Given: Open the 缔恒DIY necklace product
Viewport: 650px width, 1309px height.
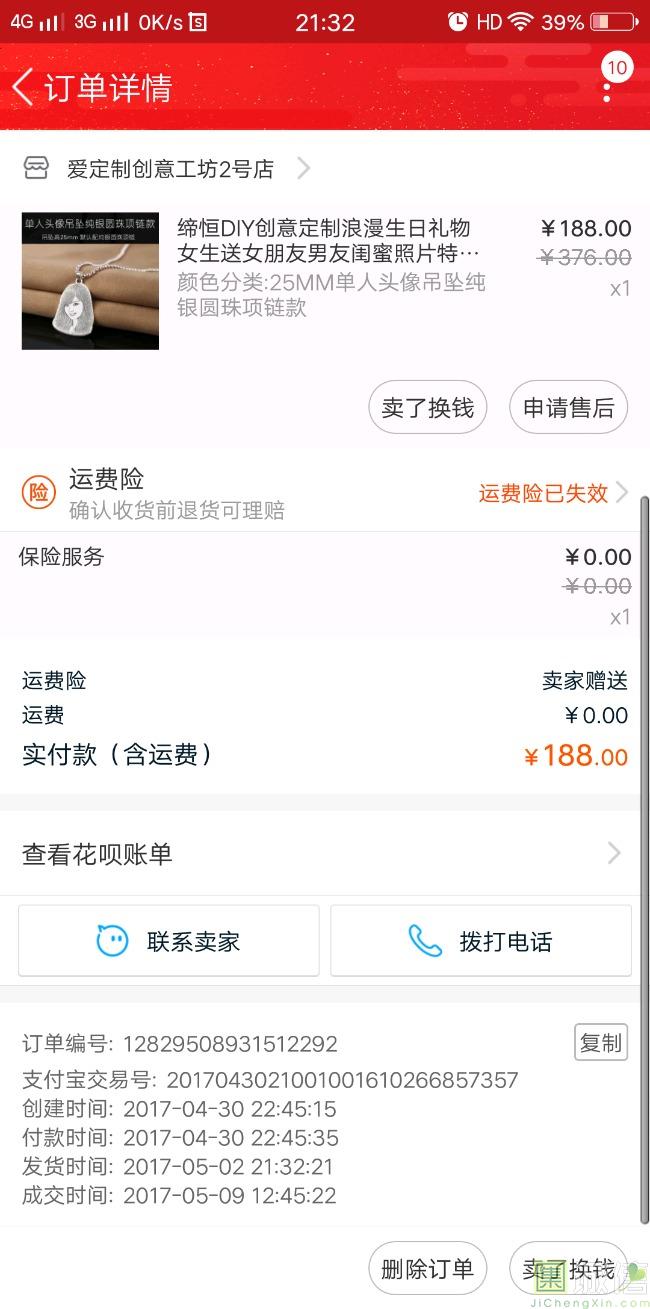Looking at the screenshot, I should 325,280.
